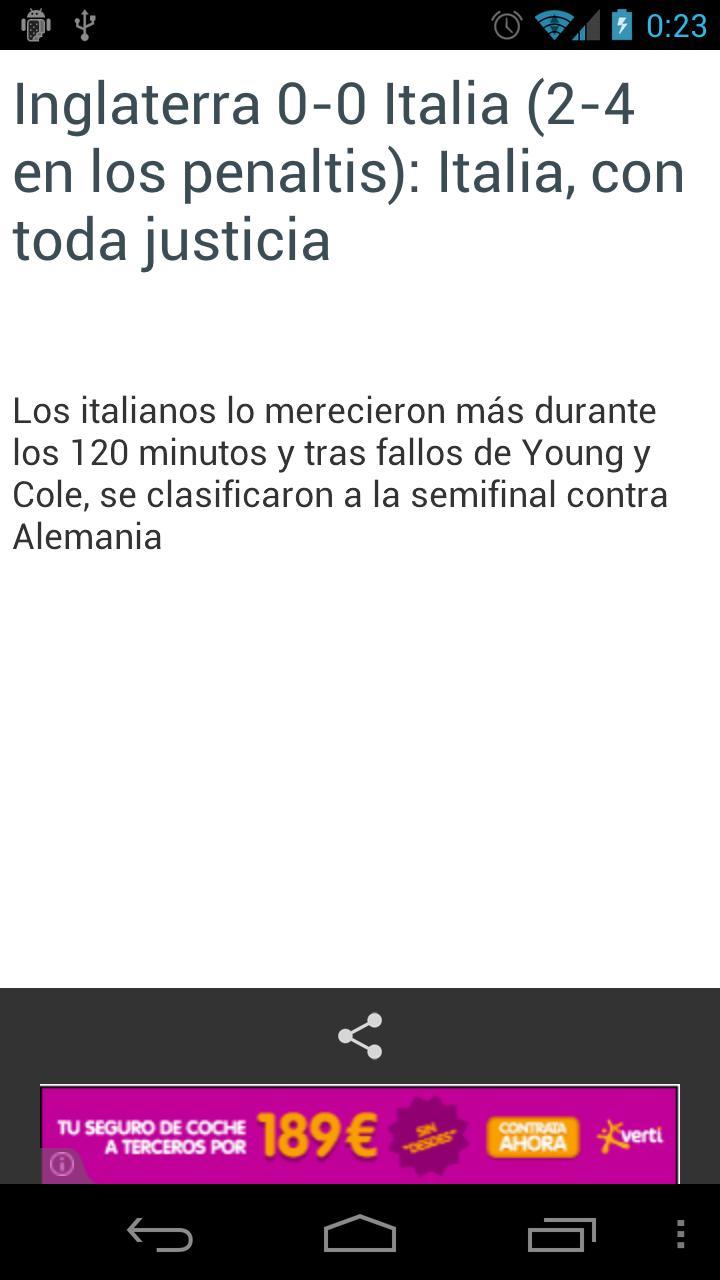Image resolution: width=720 pixels, height=1280 pixels.
Task: Tap the Wi-Fi signal icon in status bar
Action: [x=552, y=24]
